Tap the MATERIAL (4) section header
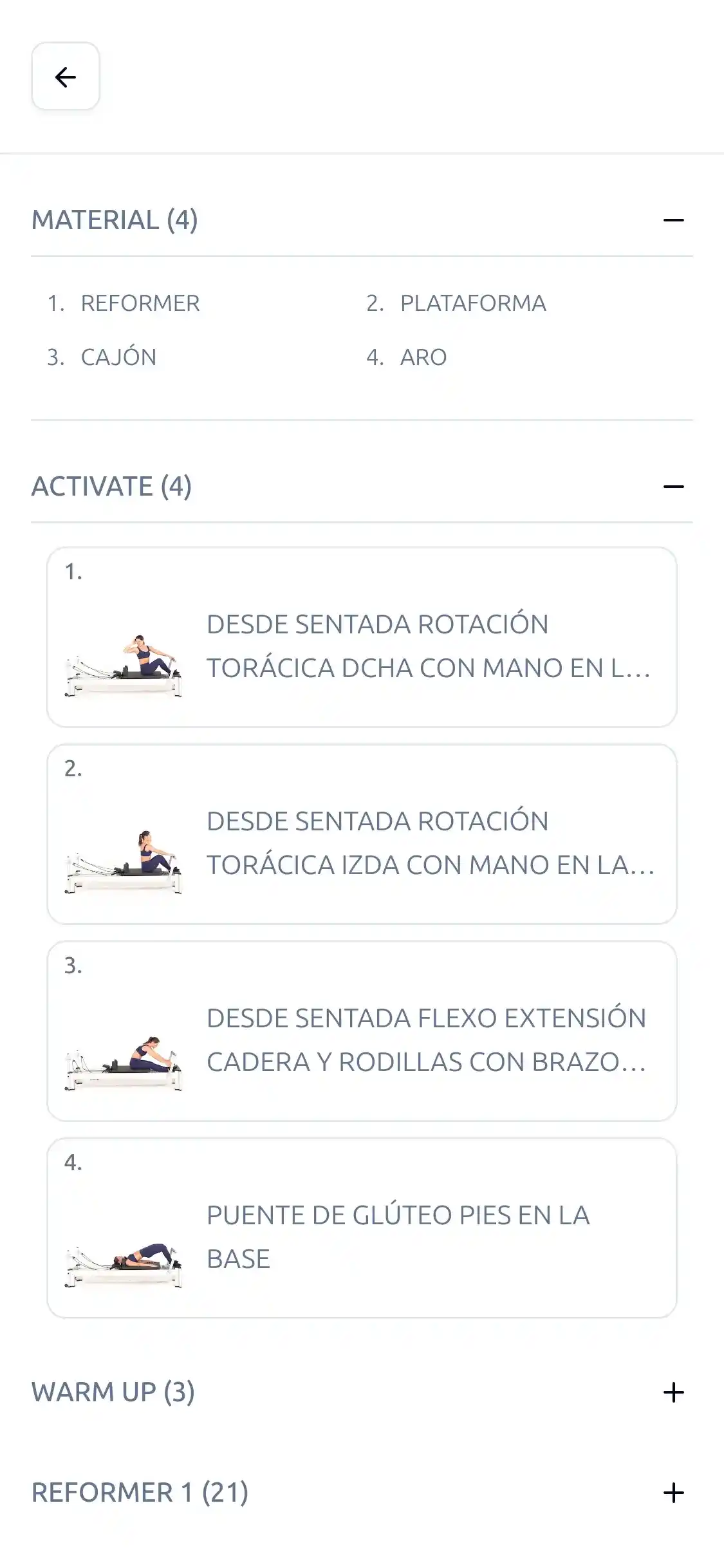This screenshot has height=1568, width=724. click(x=115, y=219)
